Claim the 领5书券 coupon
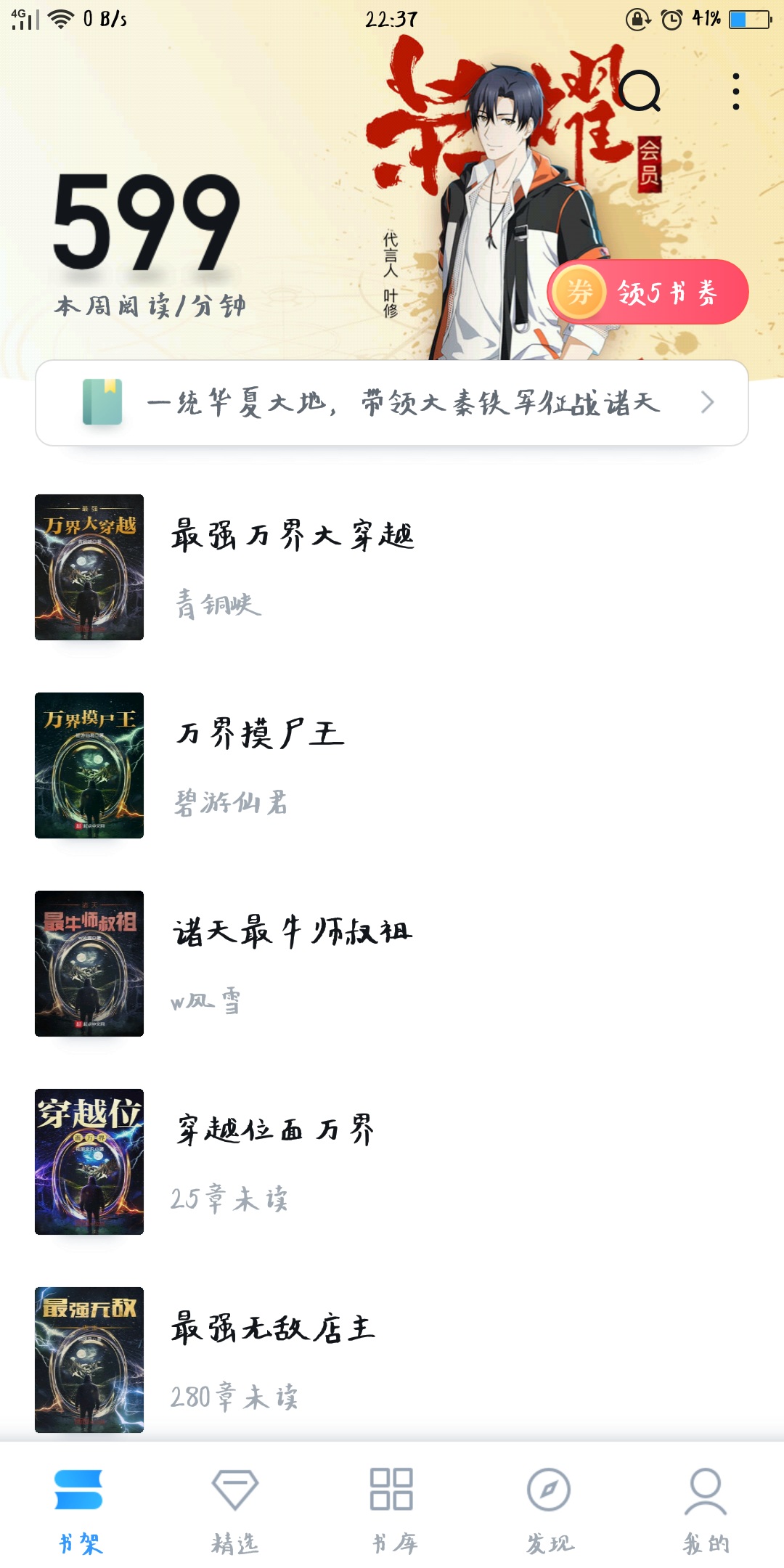Screen dimensions: 784x1568 (x=648, y=292)
